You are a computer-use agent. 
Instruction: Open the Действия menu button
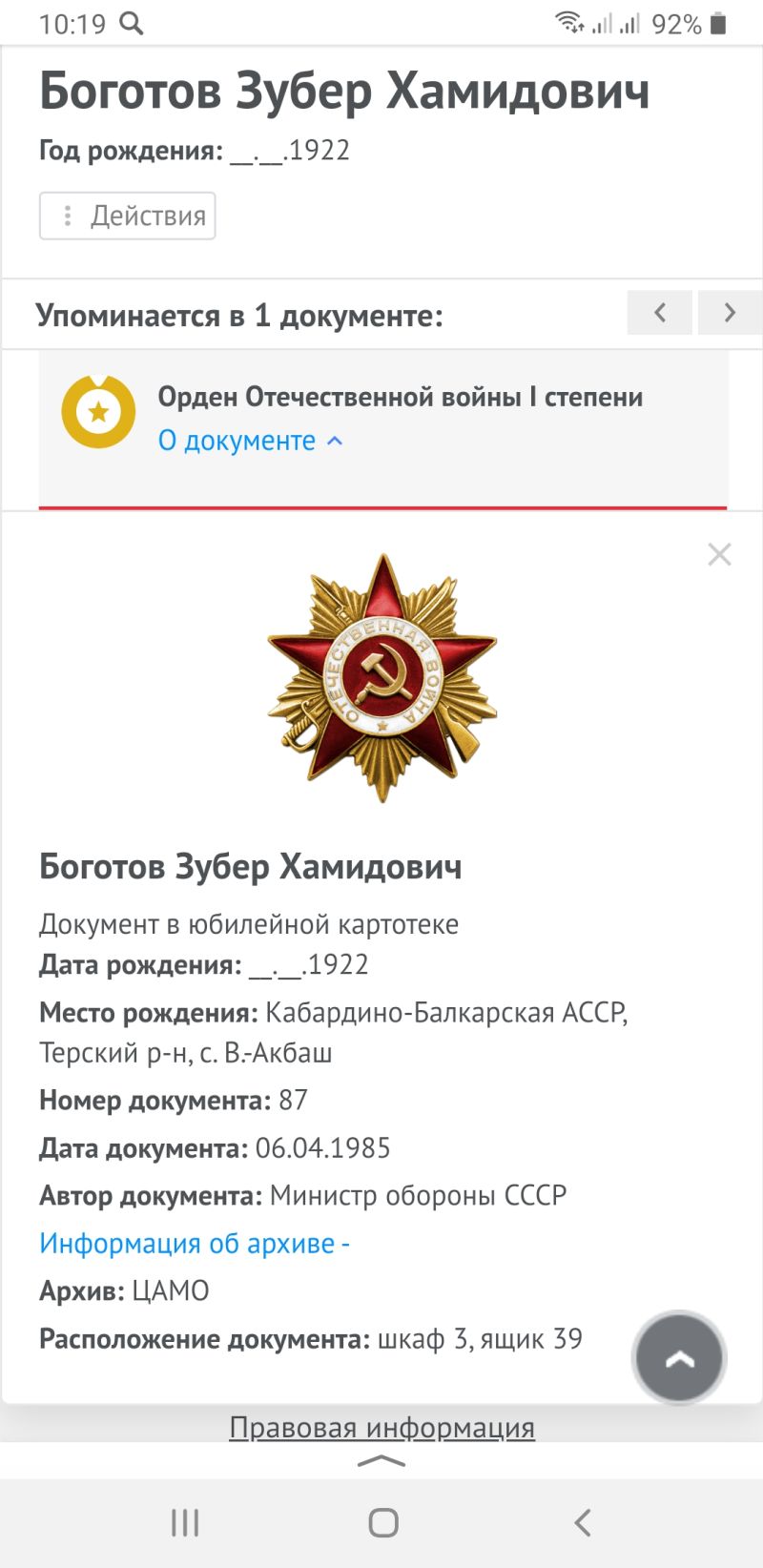point(127,216)
